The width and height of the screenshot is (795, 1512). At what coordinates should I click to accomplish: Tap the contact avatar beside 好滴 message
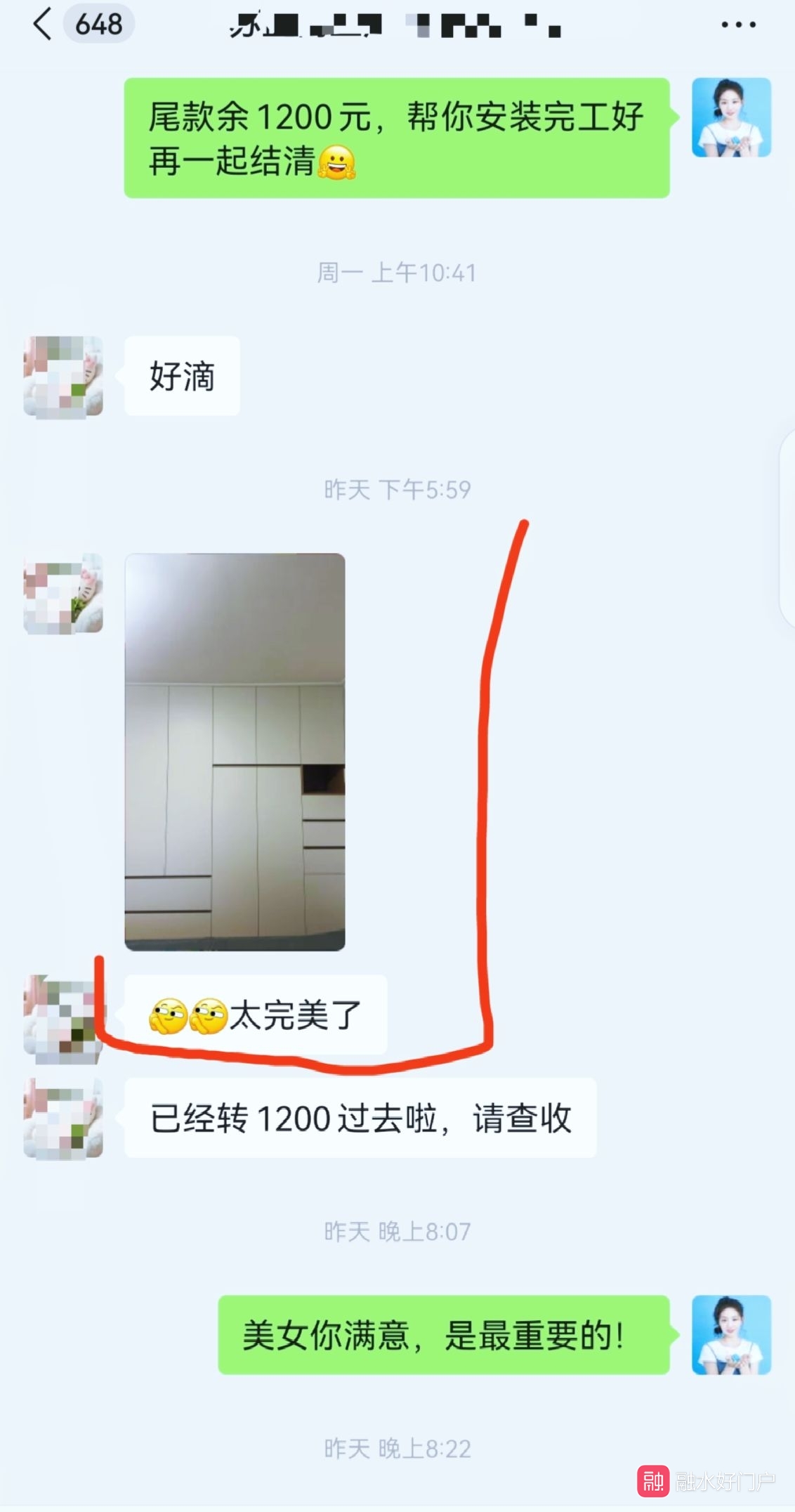(x=63, y=377)
